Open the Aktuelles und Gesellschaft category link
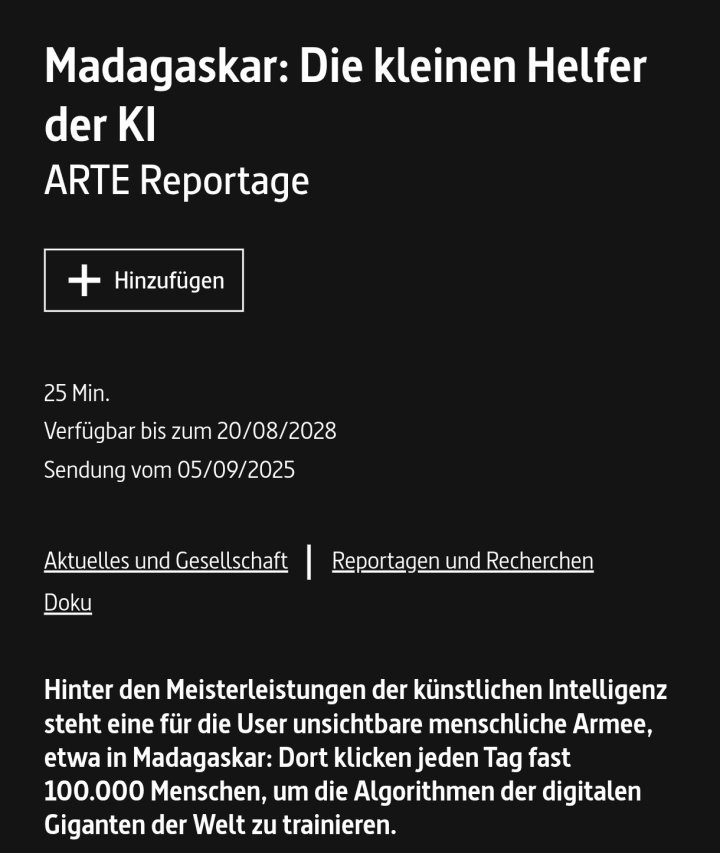This screenshot has height=853, width=720. click(166, 561)
